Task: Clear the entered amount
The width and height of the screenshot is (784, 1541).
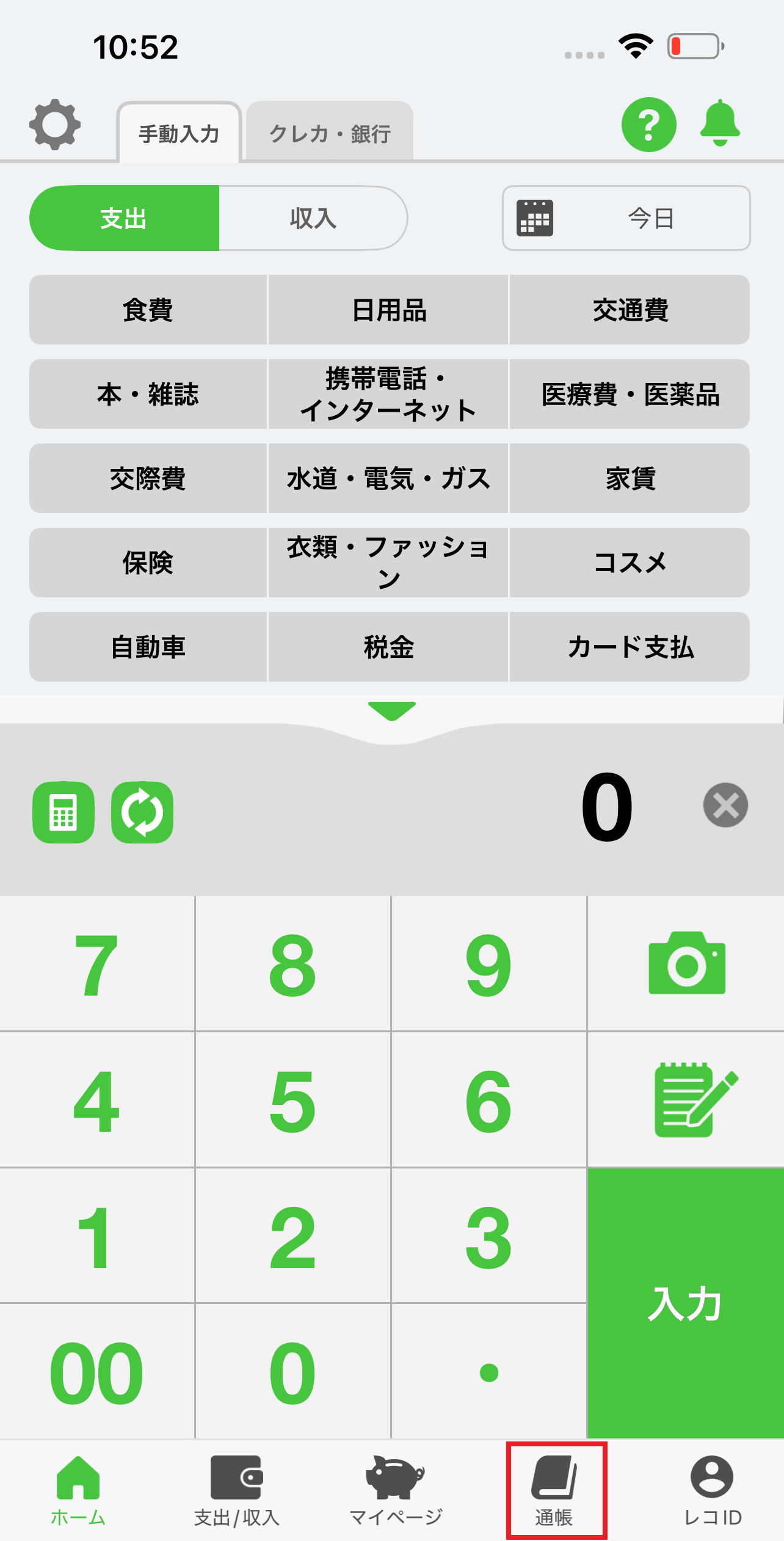Action: click(x=725, y=805)
